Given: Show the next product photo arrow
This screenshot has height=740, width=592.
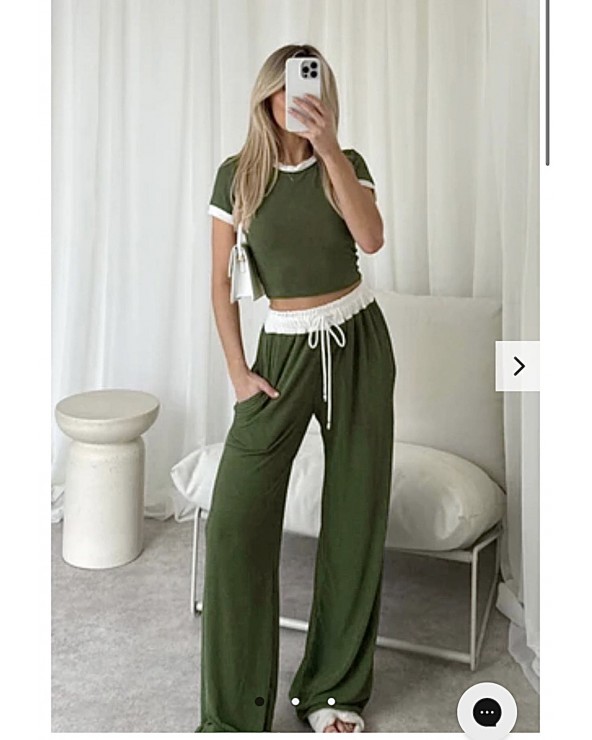Looking at the screenshot, I should tap(517, 366).
